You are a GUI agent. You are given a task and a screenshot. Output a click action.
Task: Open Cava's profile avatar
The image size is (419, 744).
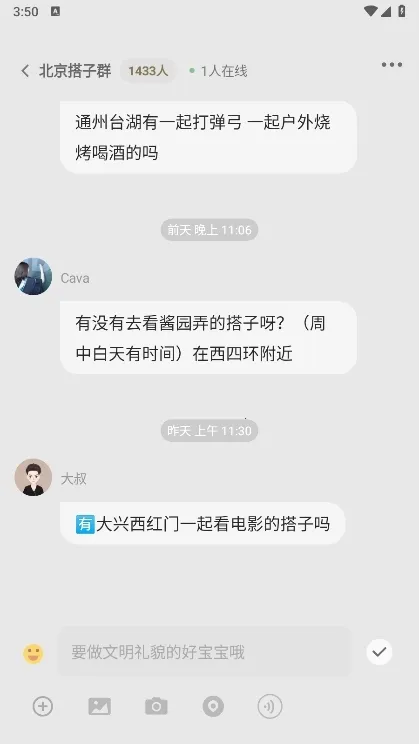[x=33, y=277]
